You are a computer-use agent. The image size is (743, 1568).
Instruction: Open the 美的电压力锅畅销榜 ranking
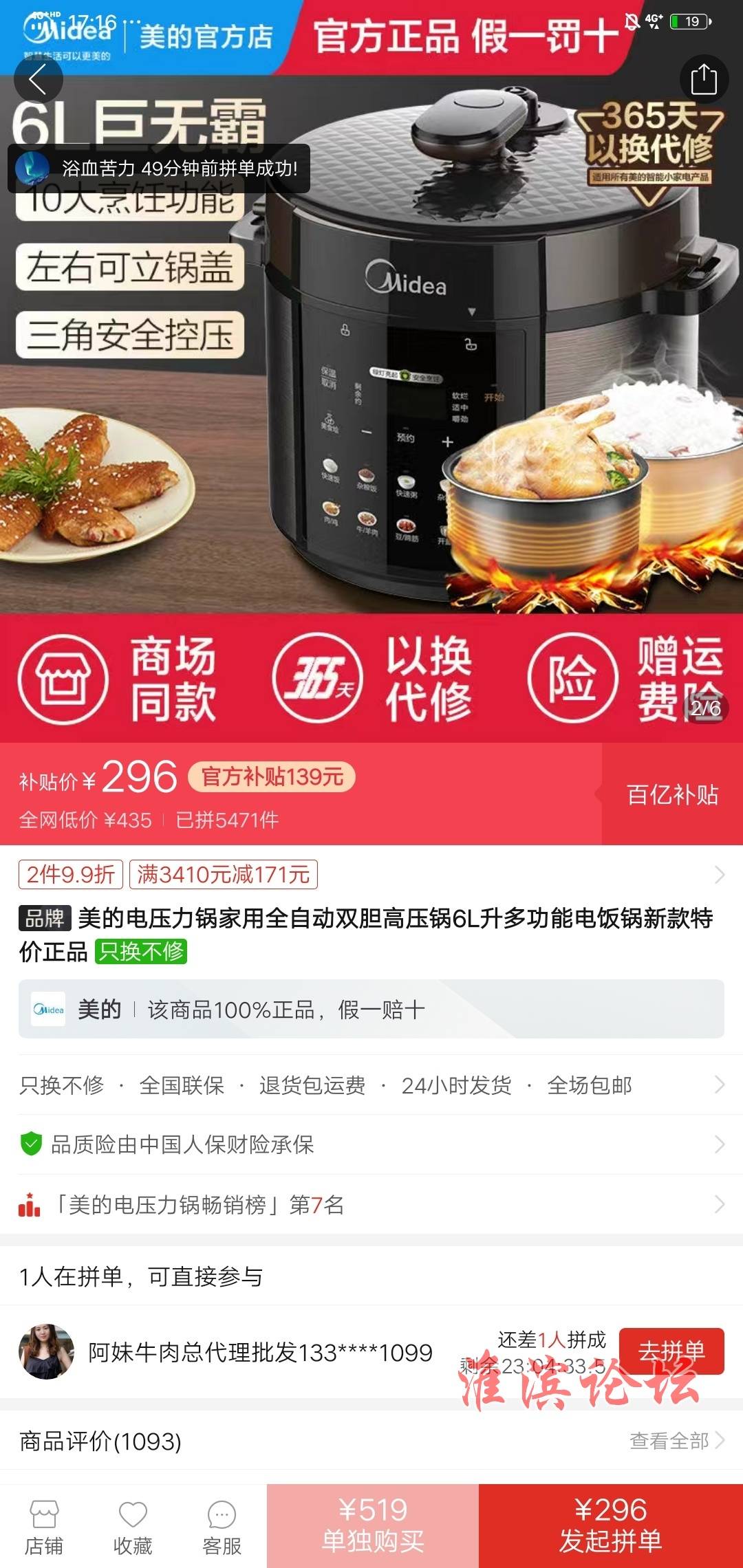coord(371,1205)
